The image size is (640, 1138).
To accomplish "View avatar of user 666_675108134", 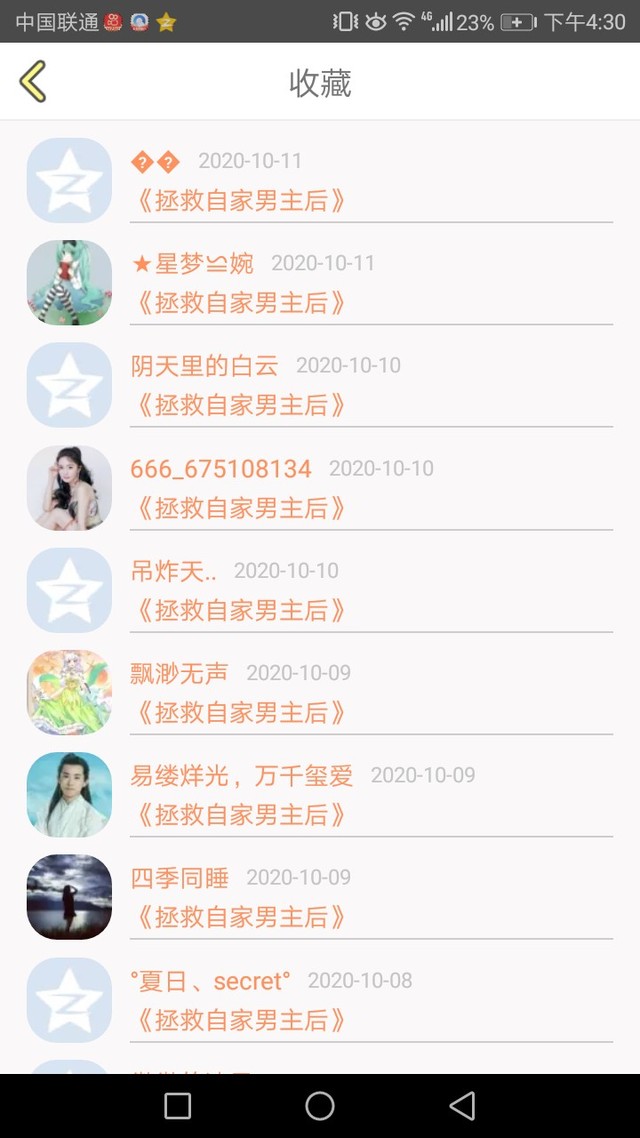I will [69, 487].
